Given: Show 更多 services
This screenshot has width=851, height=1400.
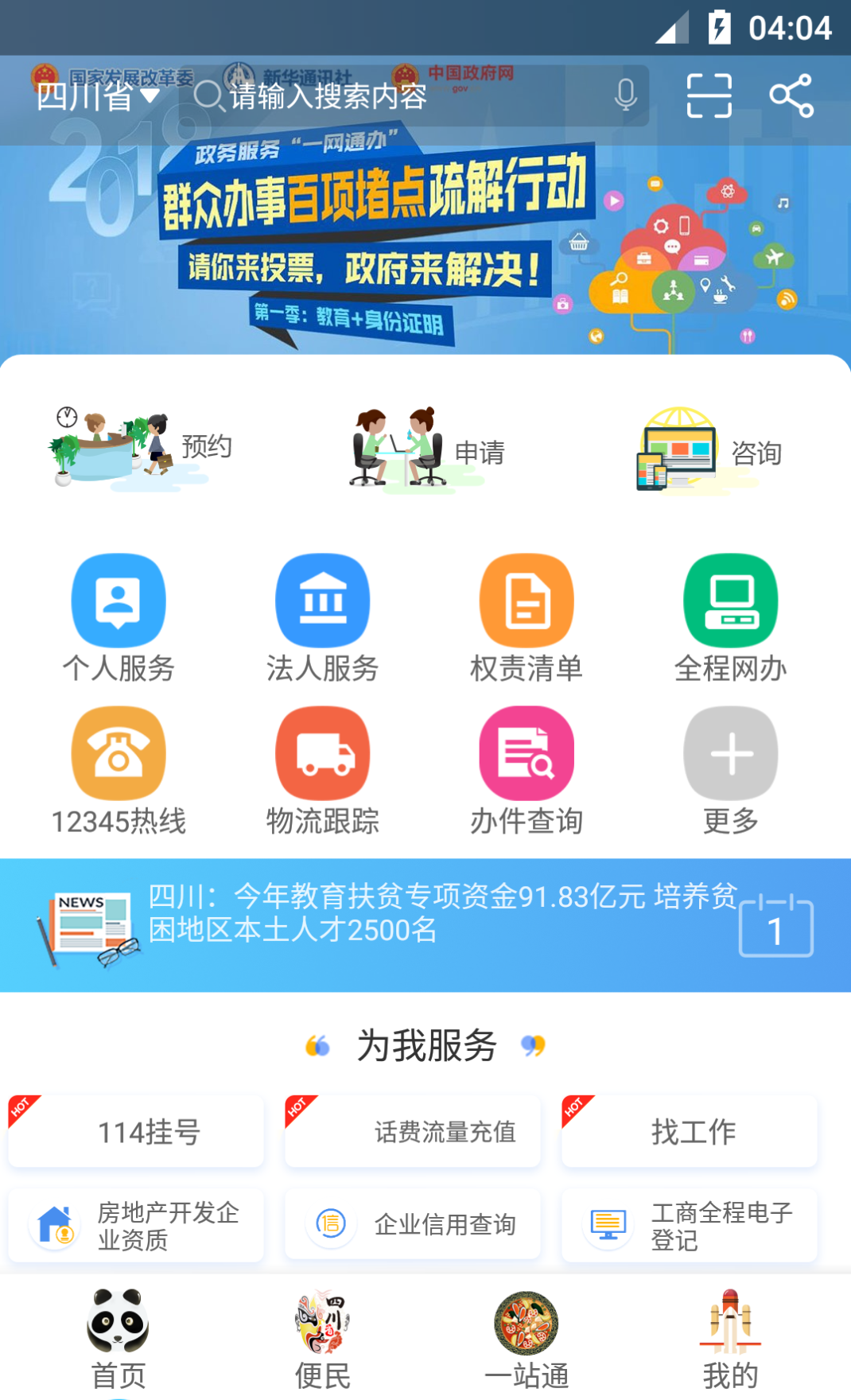Looking at the screenshot, I should 730,770.
